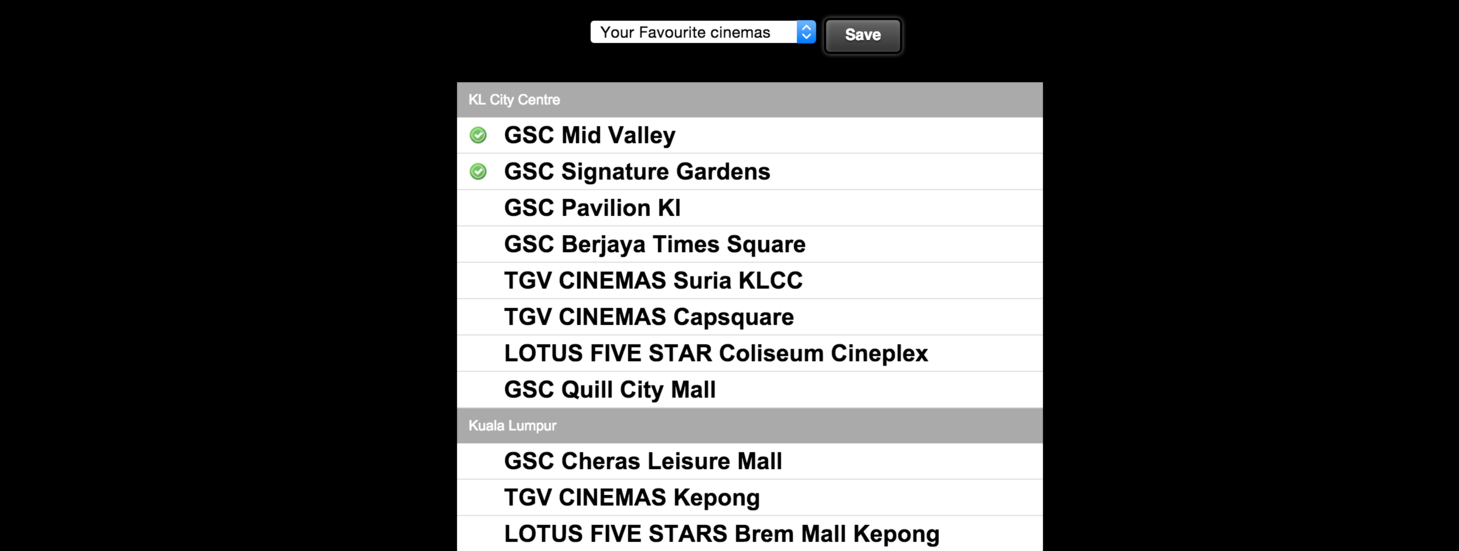Choose TGV CINEMAS Kepong
Viewport: 1459px width, 551px height.
pyautogui.click(x=631, y=498)
